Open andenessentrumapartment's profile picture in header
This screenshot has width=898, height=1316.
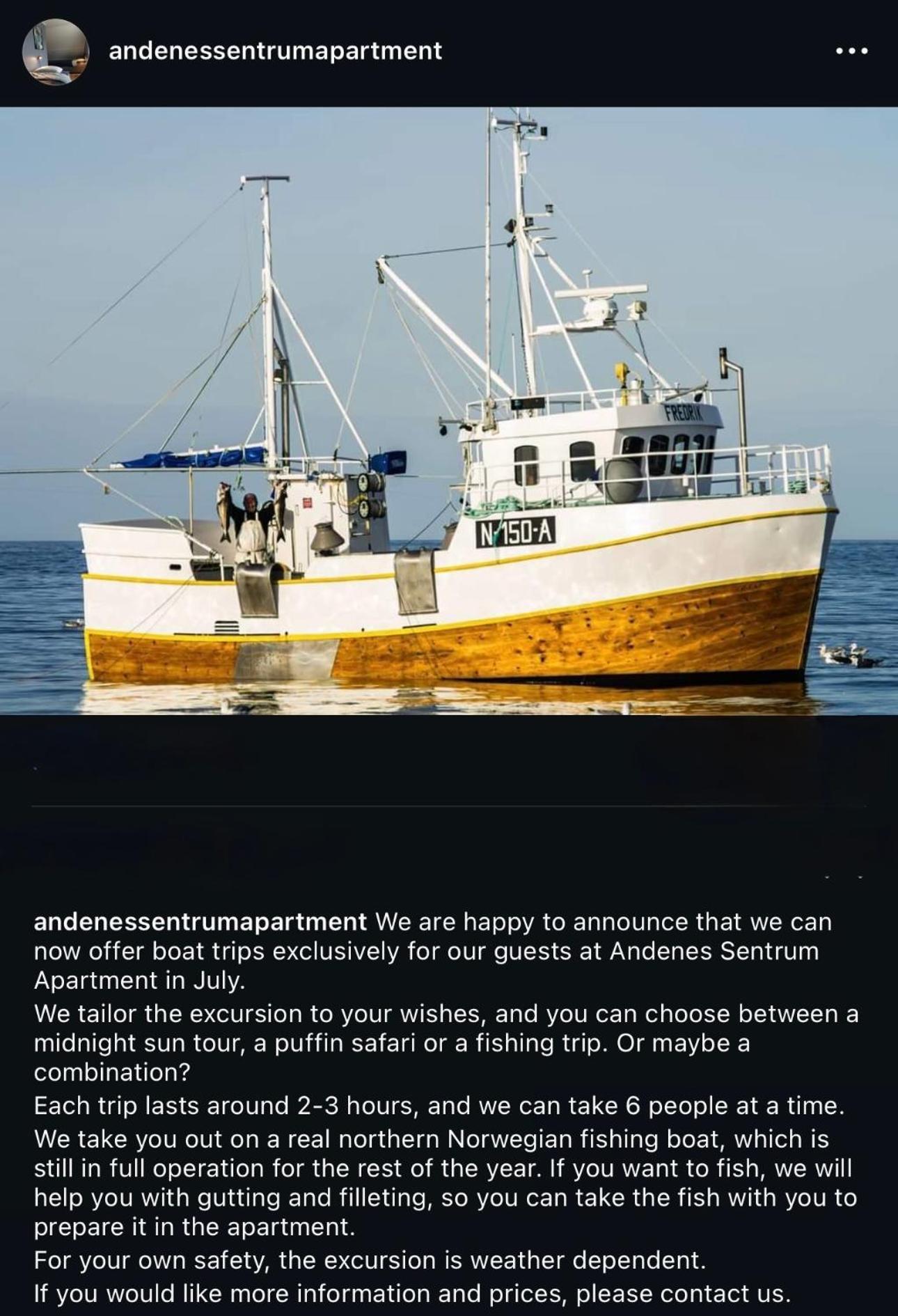(x=56, y=52)
